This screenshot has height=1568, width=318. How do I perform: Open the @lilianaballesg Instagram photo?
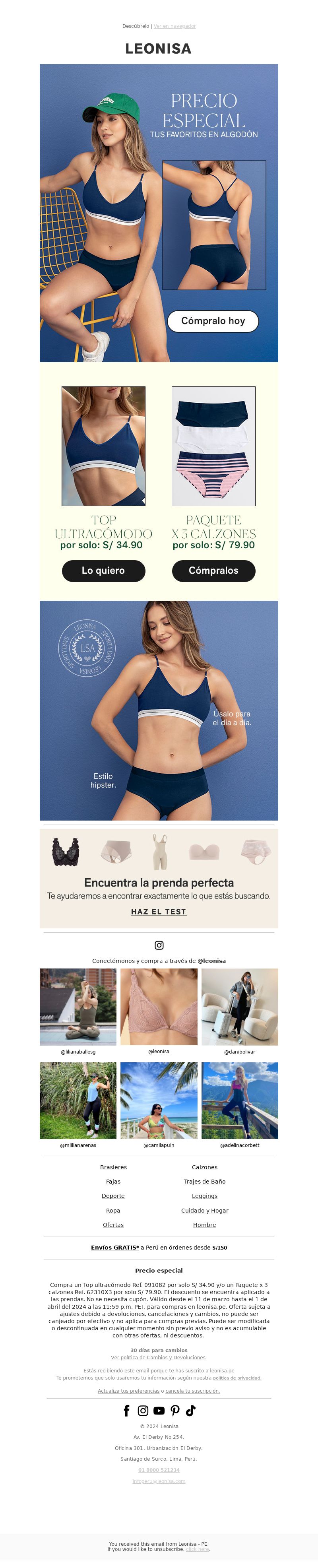(x=78, y=1007)
